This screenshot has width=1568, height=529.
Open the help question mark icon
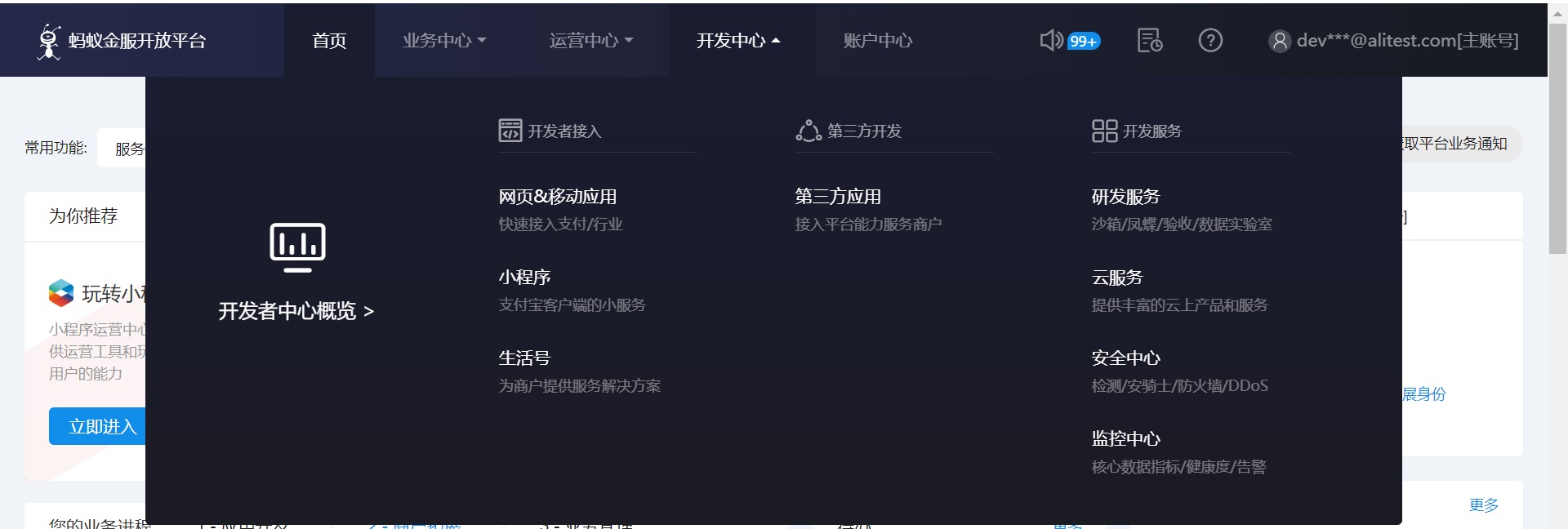(x=1210, y=41)
